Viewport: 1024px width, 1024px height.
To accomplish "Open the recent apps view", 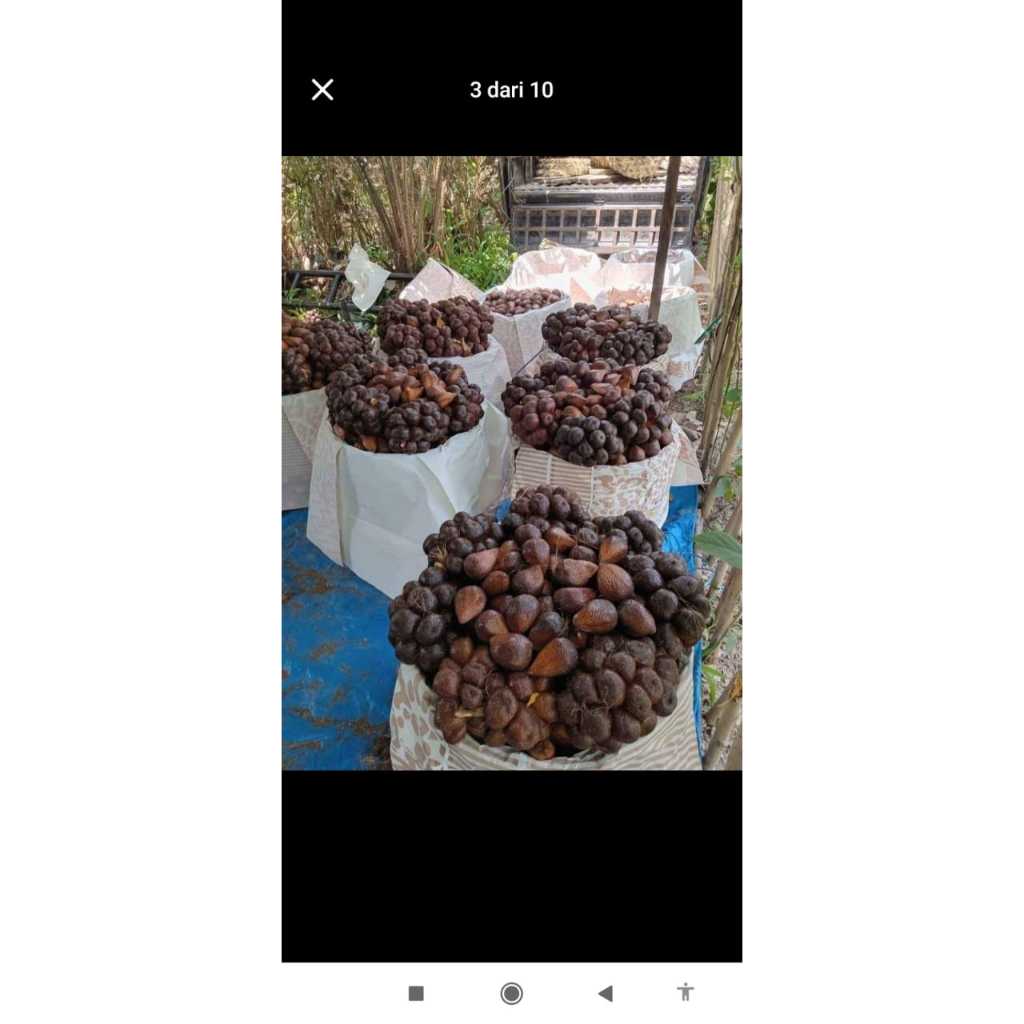I will pos(416,993).
